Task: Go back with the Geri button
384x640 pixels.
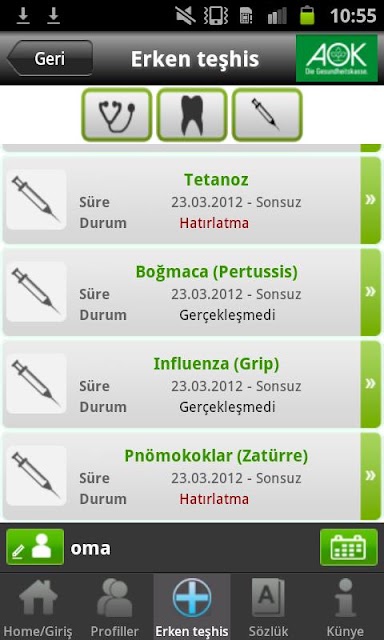Action: (x=50, y=58)
